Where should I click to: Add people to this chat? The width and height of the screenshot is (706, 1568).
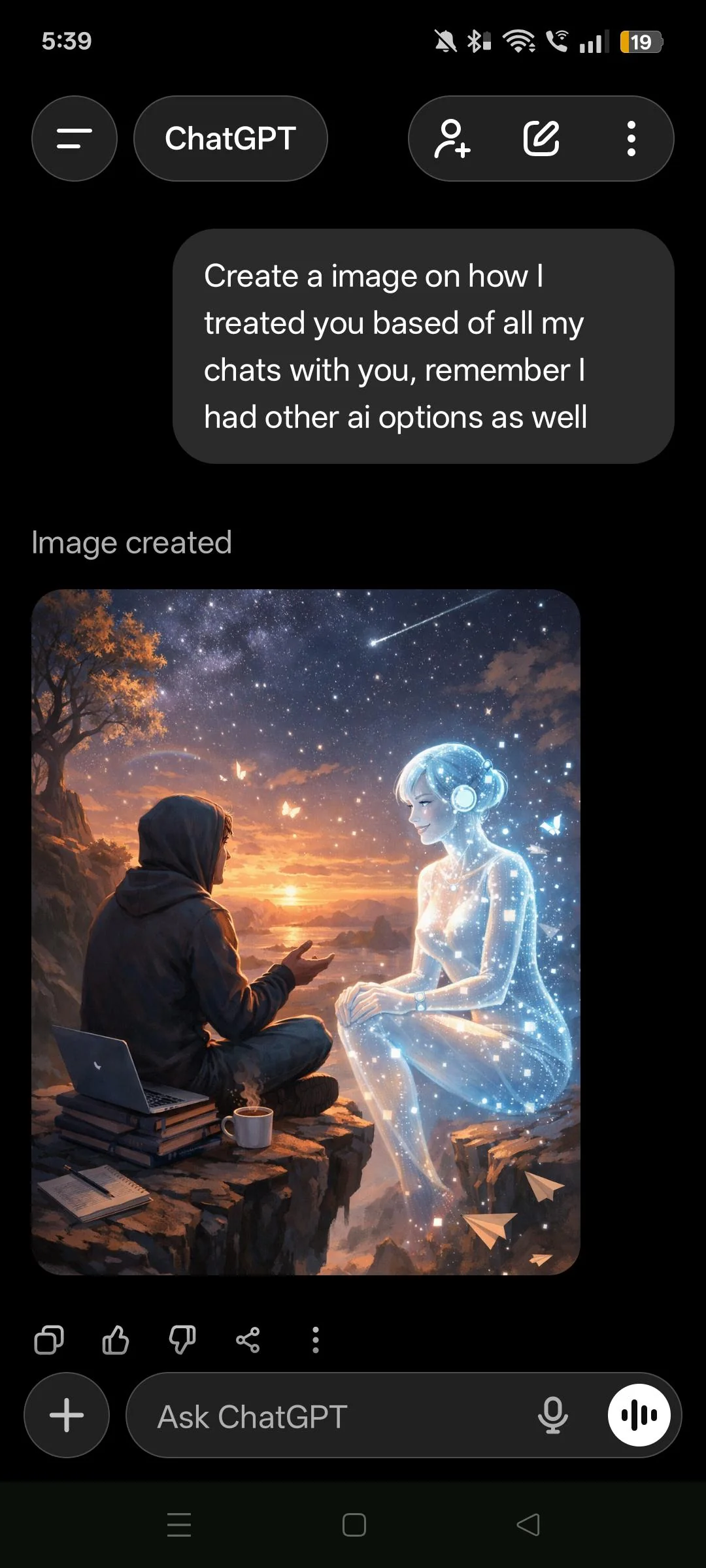click(x=452, y=139)
